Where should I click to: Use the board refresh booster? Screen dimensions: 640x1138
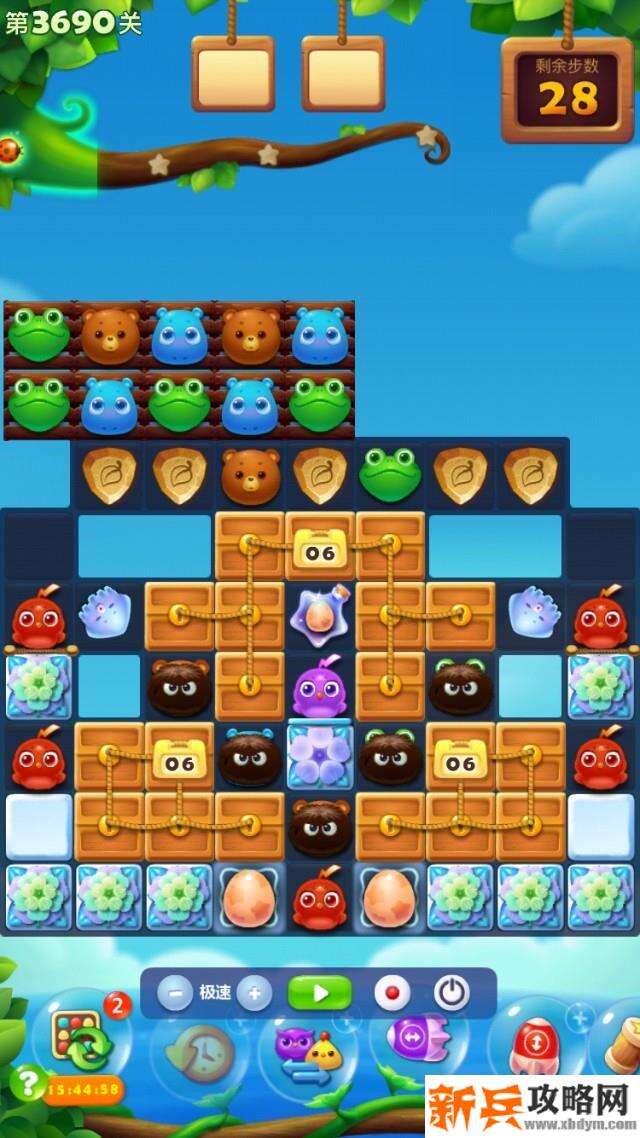(82, 1040)
